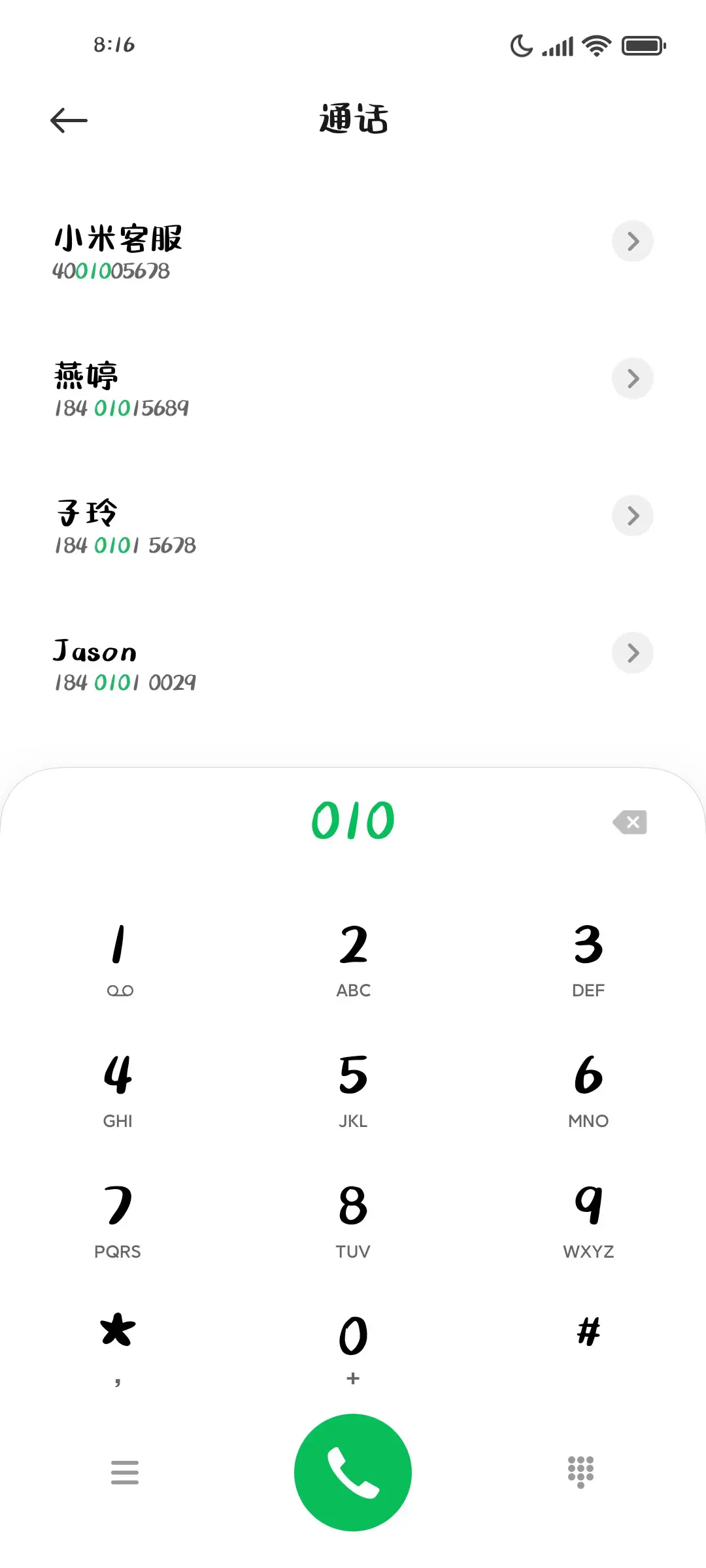Tap the Wi-Fi icon in status bar
This screenshot has height=1568, width=706.
click(x=596, y=44)
